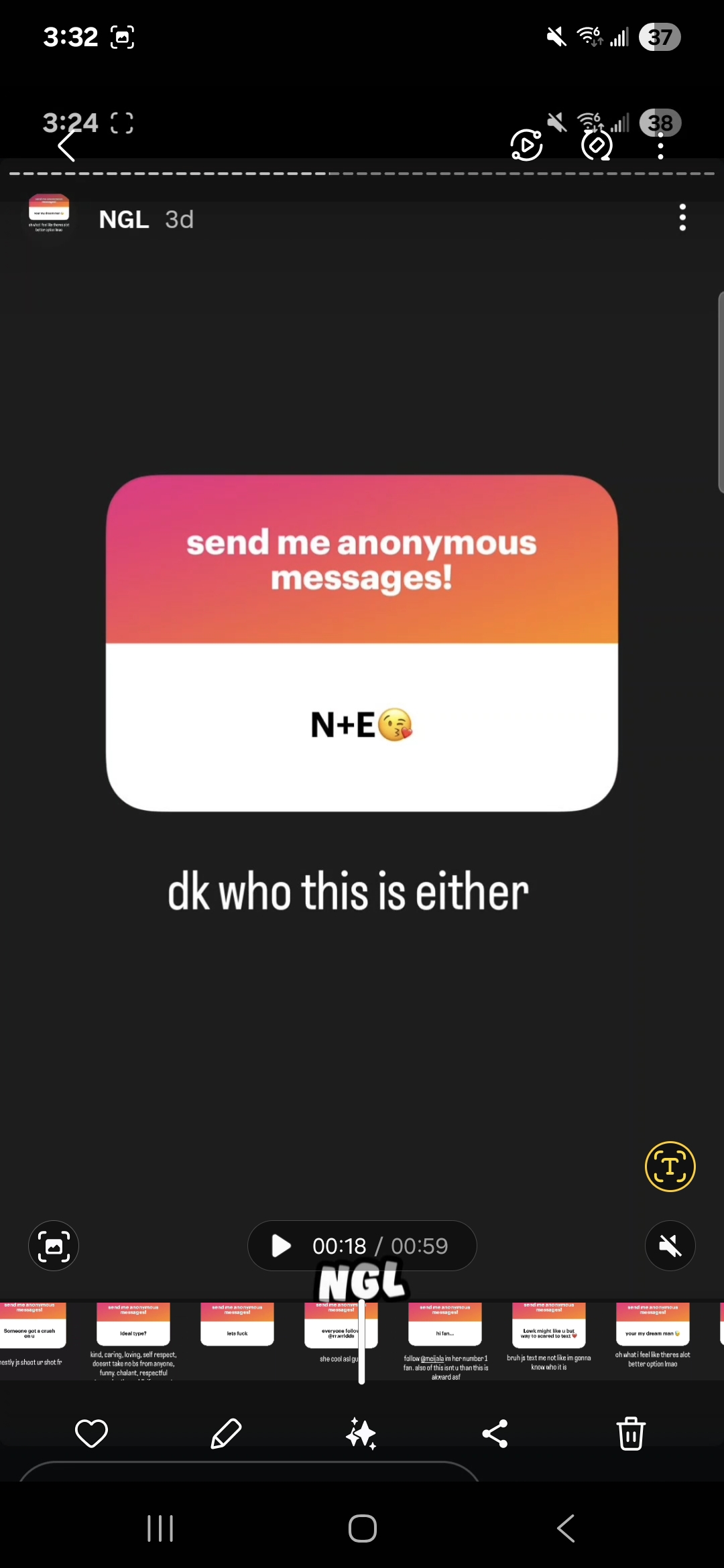Play the video from 00:18

282,1246
